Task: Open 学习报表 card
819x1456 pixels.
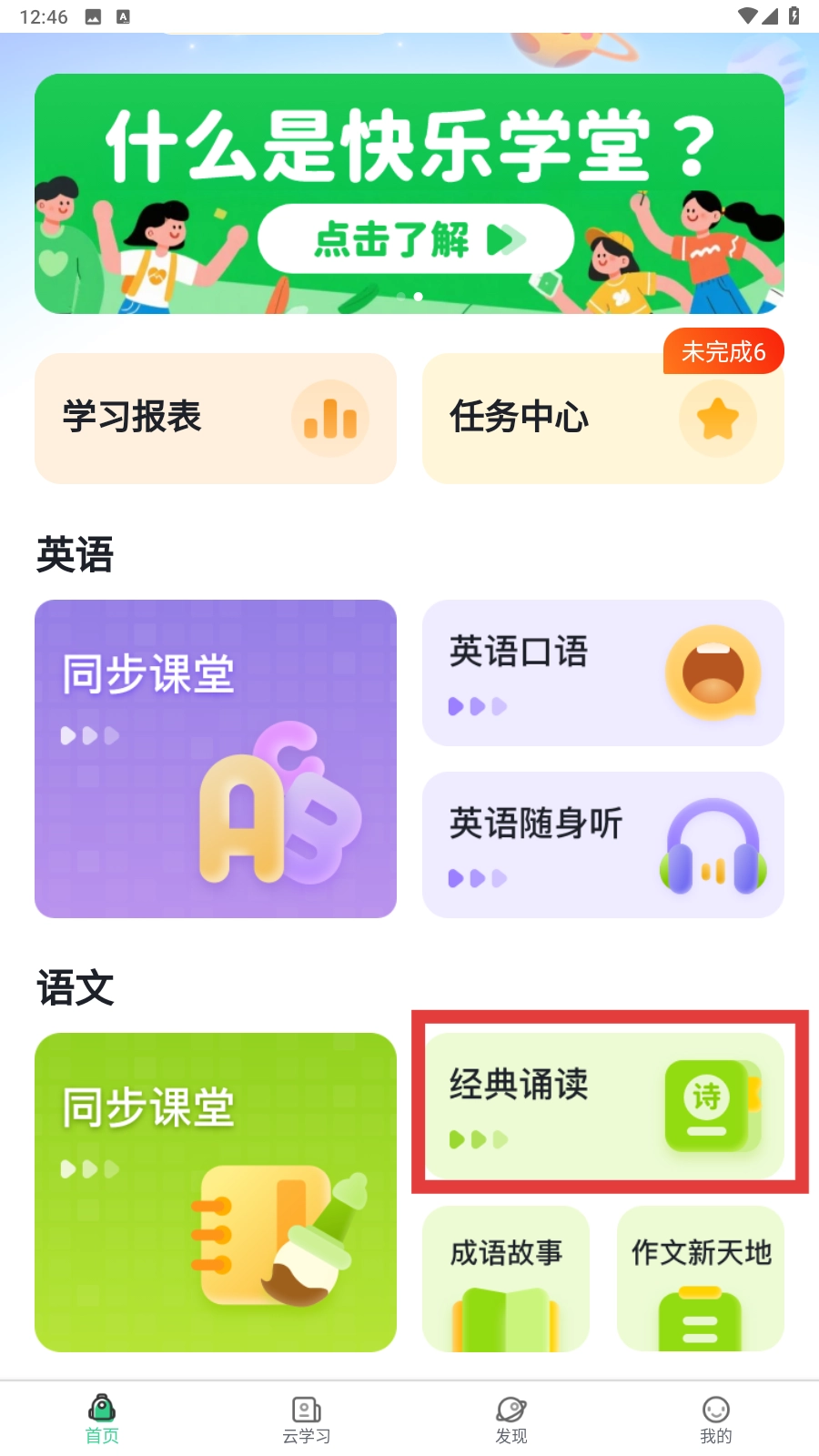Action: [216, 419]
